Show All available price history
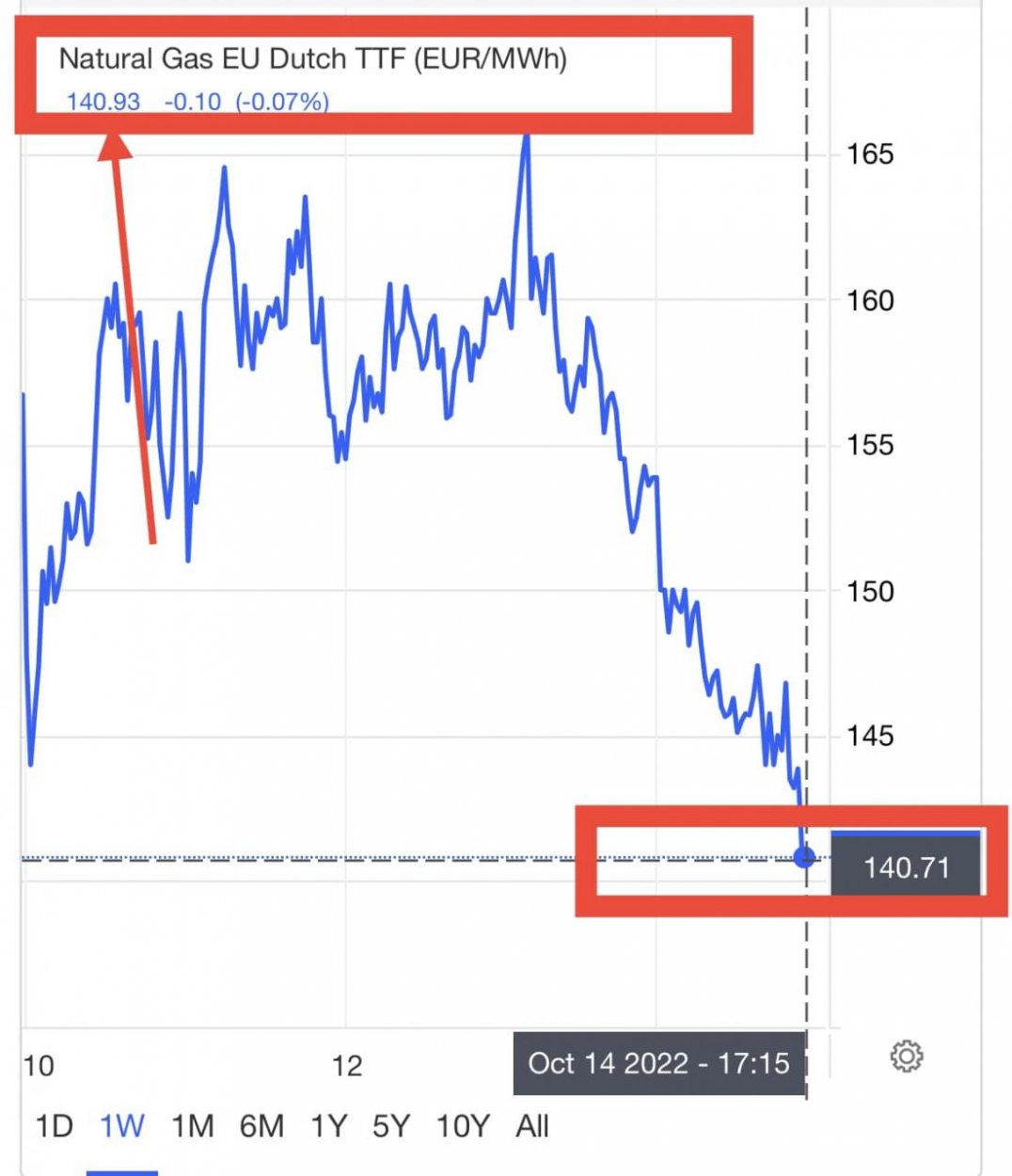 pos(532,1126)
